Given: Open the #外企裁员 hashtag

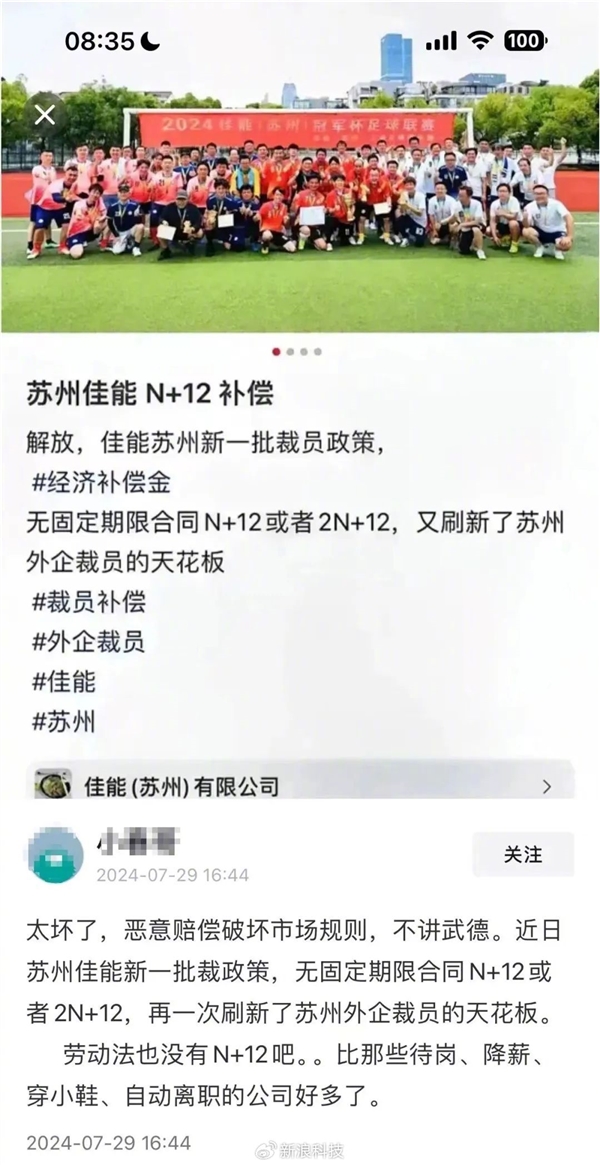Looking at the screenshot, I should [x=88, y=641].
